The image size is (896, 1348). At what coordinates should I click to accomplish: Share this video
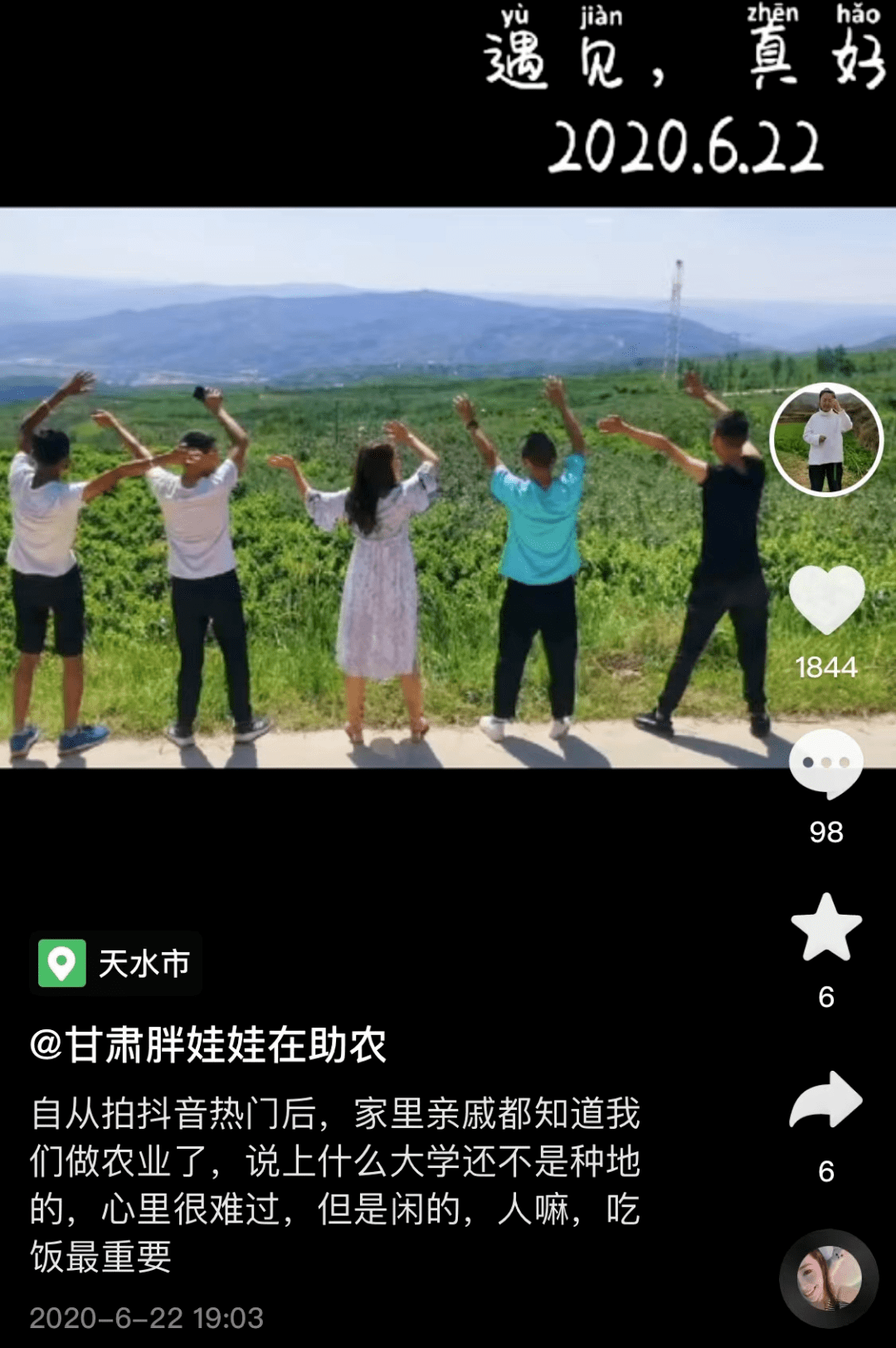click(x=826, y=1101)
